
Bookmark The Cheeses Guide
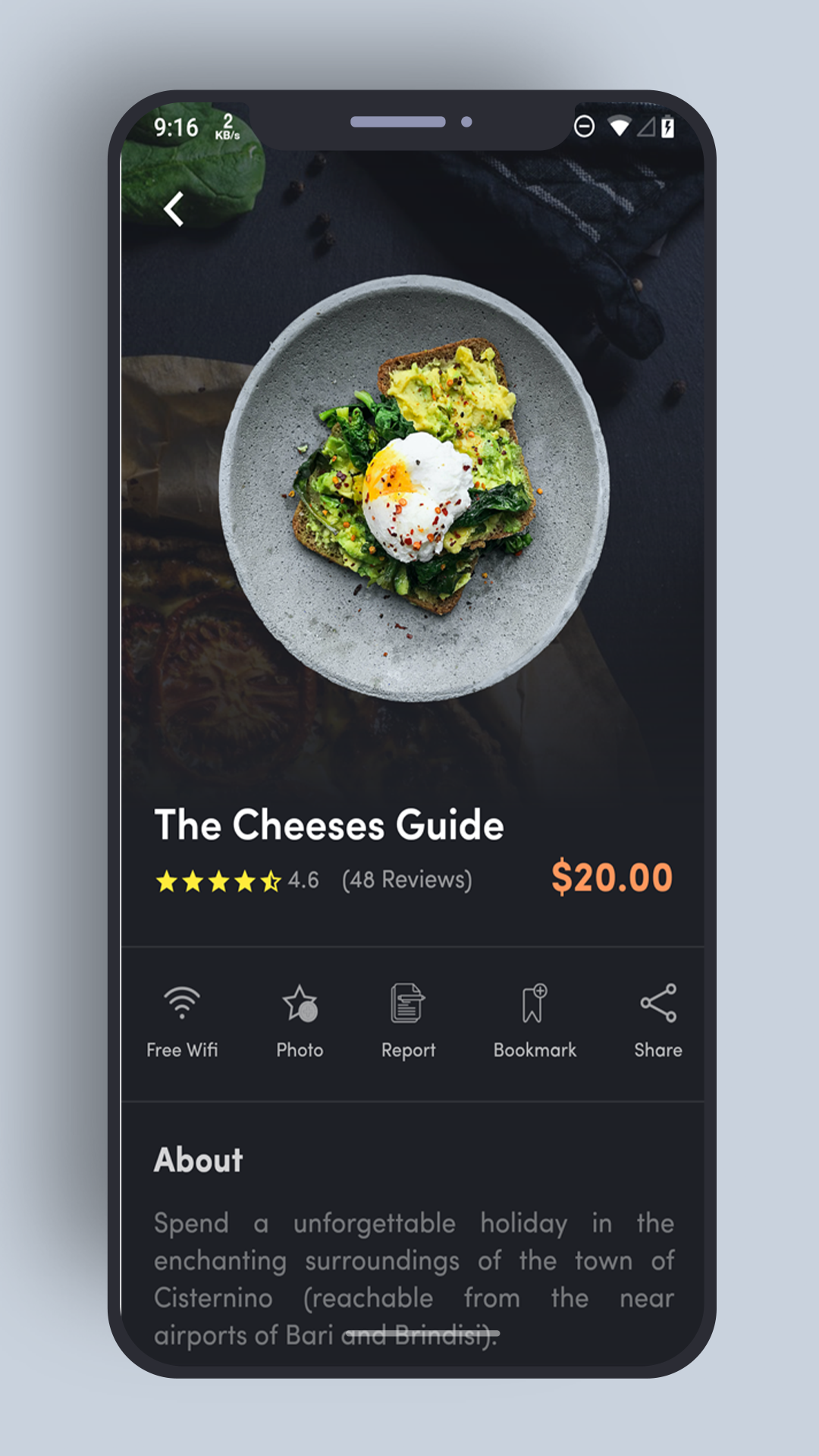(535, 1004)
